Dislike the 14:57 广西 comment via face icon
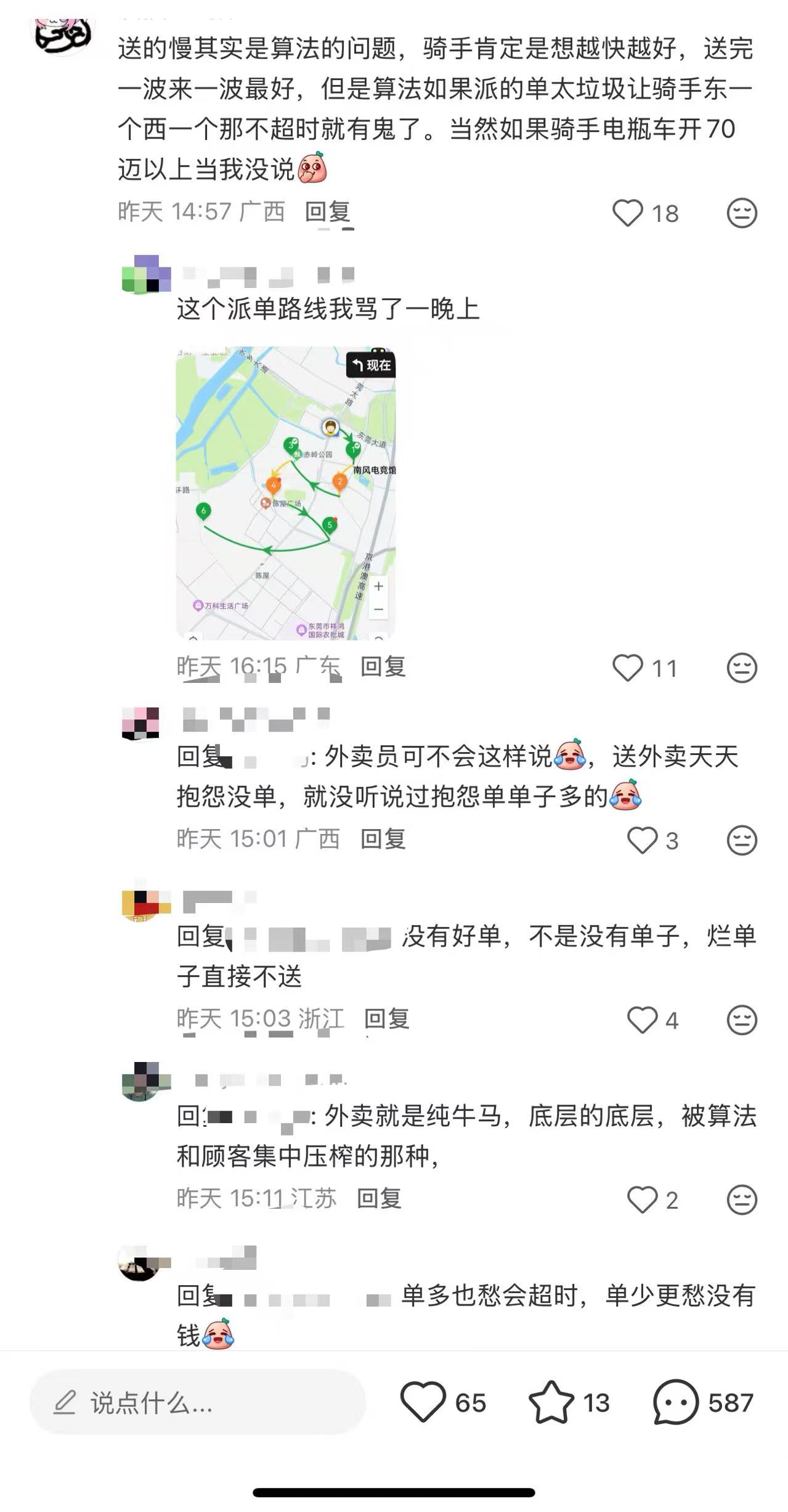The image size is (788, 1512). click(x=742, y=213)
